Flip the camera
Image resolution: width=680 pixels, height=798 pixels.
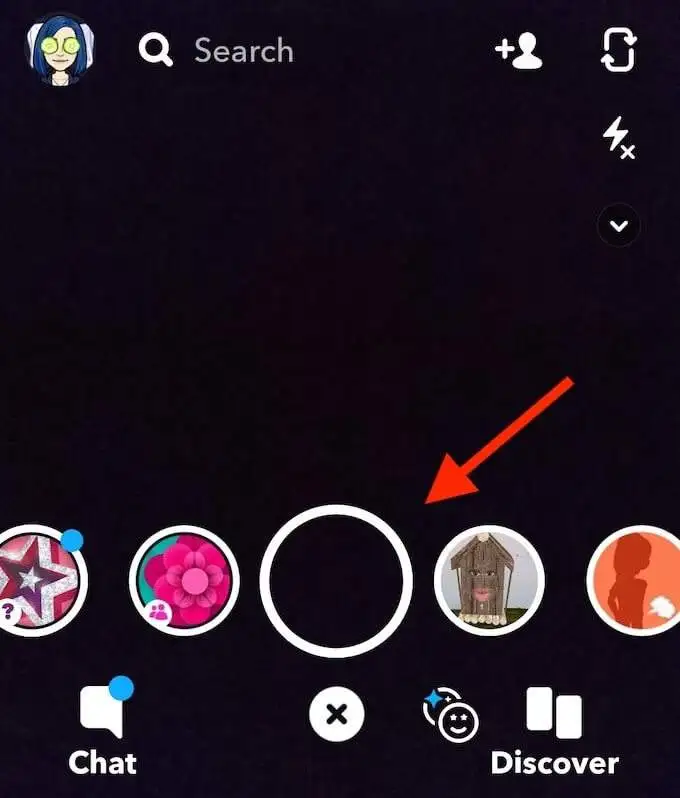(618, 51)
